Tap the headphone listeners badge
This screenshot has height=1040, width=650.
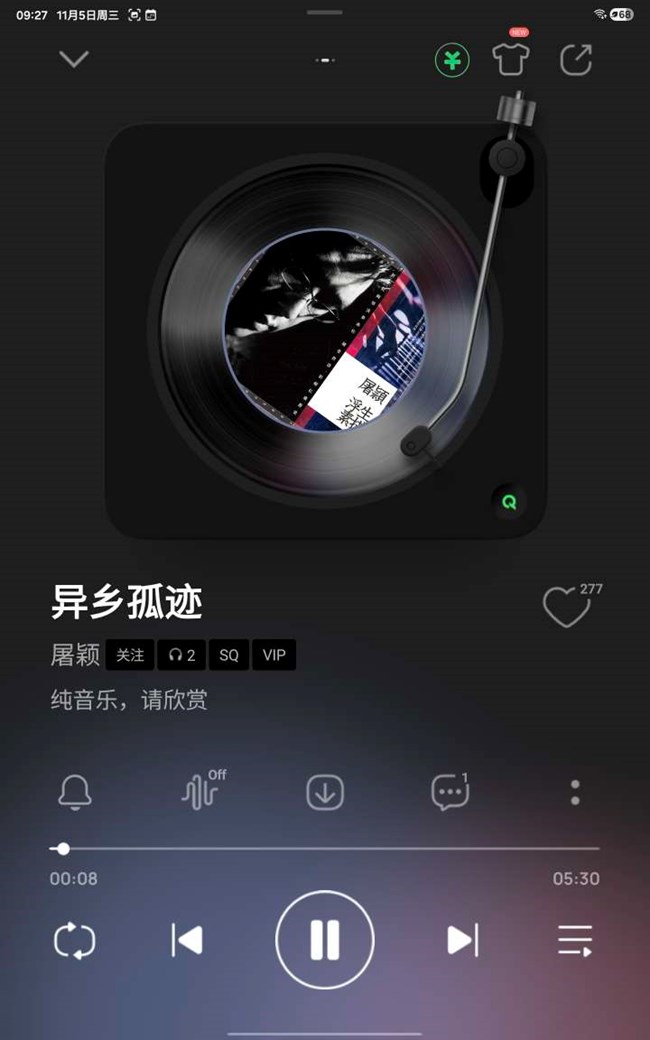[x=181, y=655]
